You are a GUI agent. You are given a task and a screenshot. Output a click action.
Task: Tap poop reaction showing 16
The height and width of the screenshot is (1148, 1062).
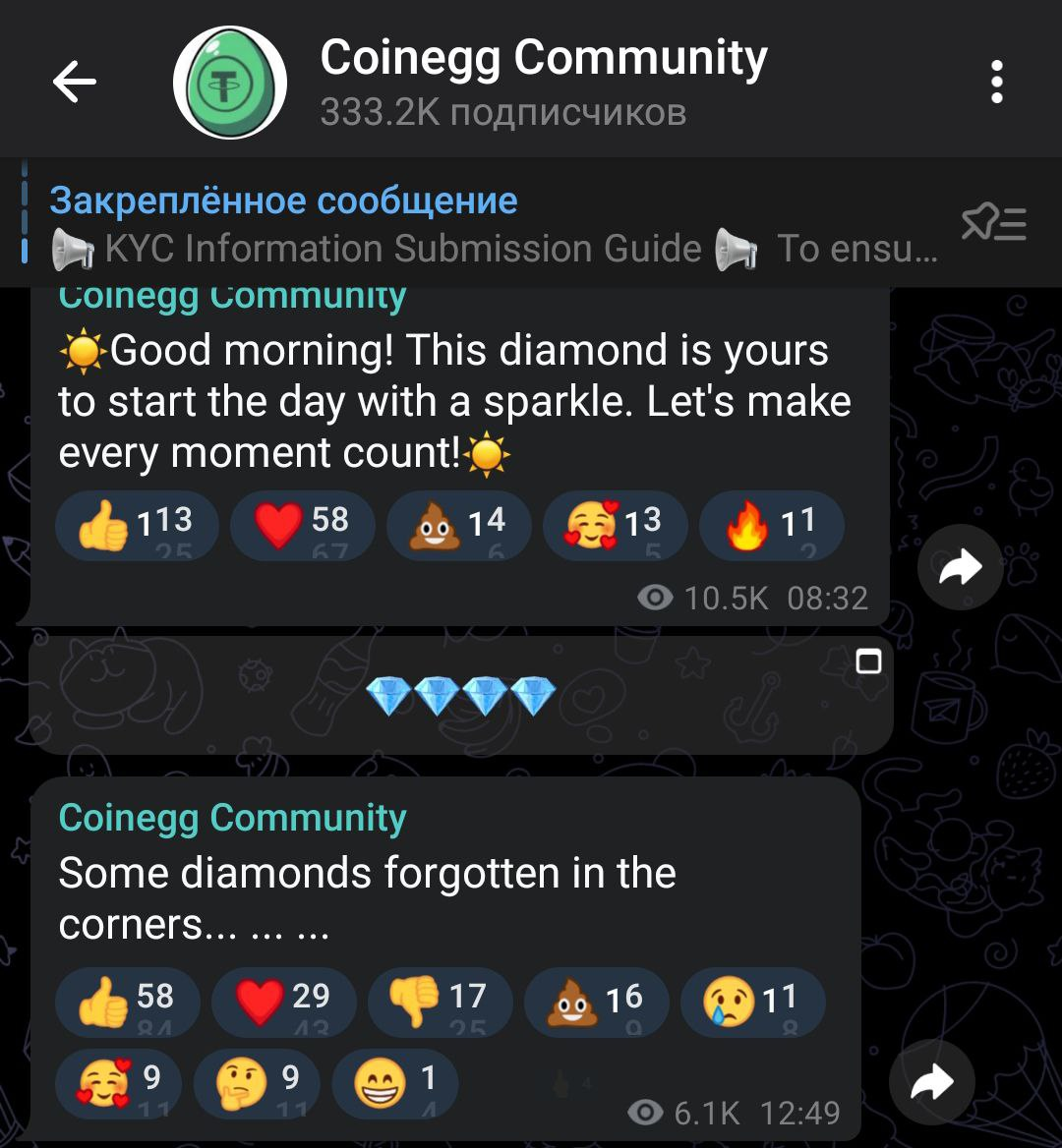coord(596,1002)
